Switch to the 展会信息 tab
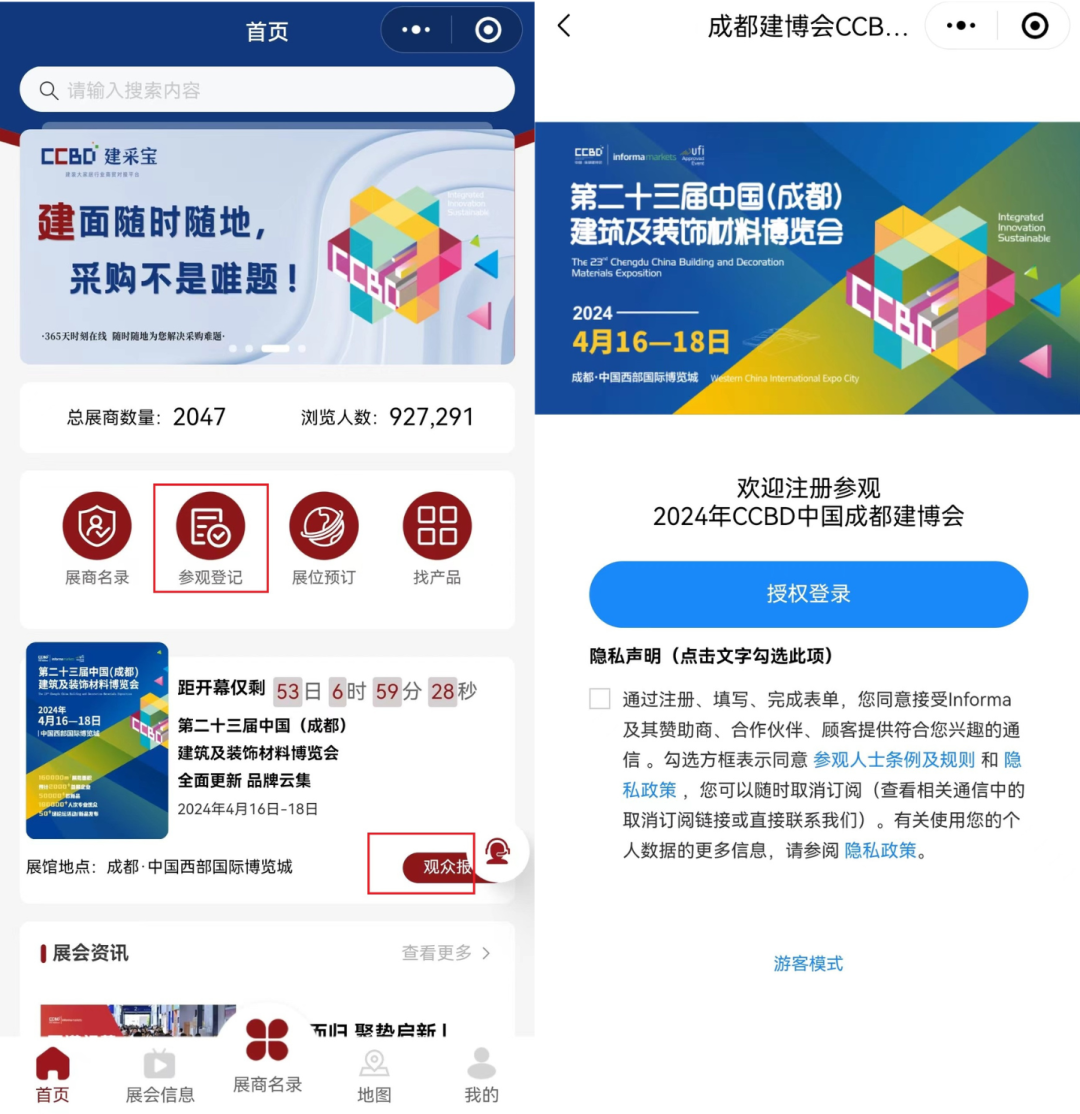Screen dimensions: 1080x1114 pos(160,1076)
